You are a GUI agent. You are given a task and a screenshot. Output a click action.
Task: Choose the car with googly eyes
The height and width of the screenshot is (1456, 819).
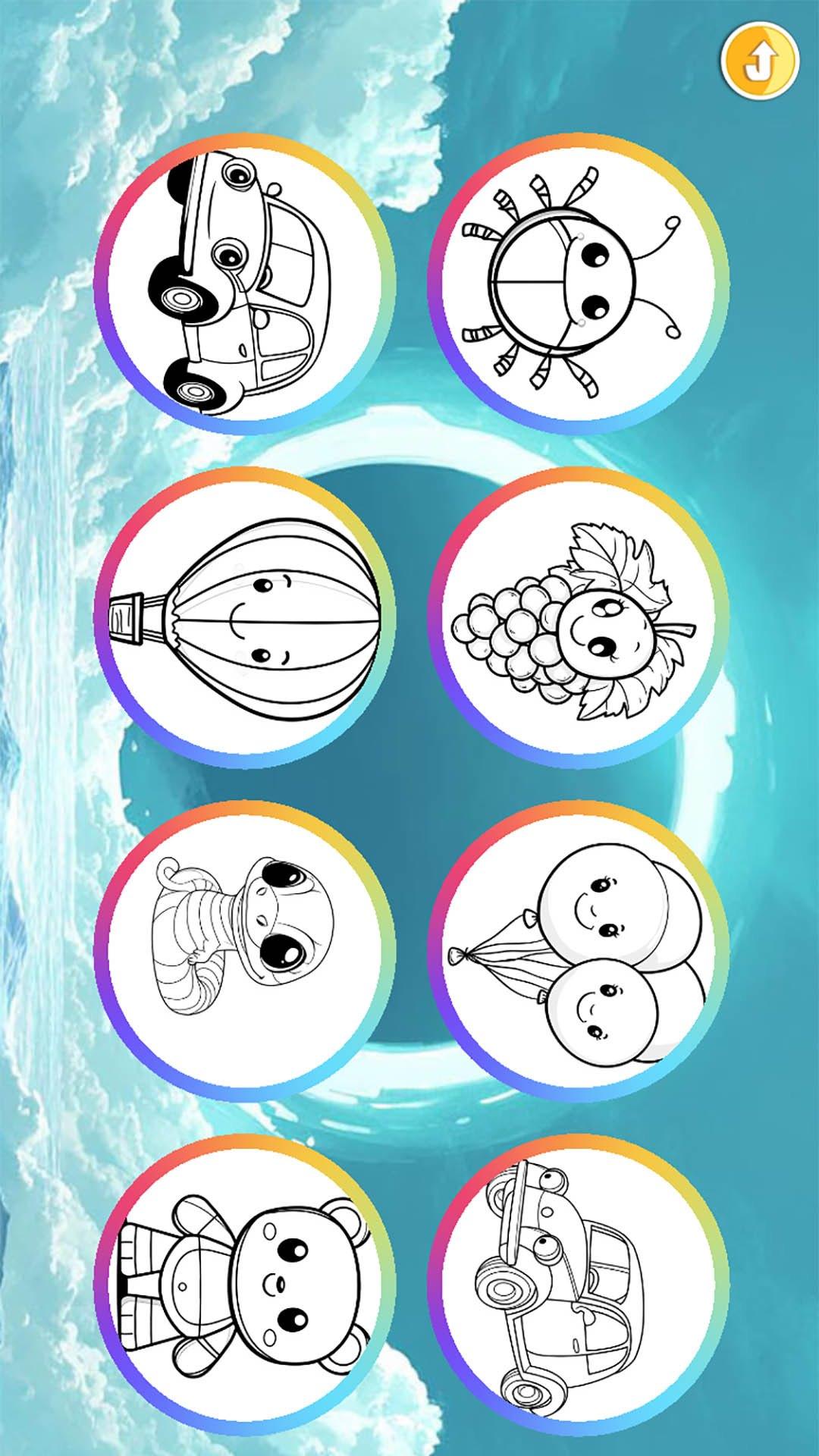click(x=578, y=1285)
